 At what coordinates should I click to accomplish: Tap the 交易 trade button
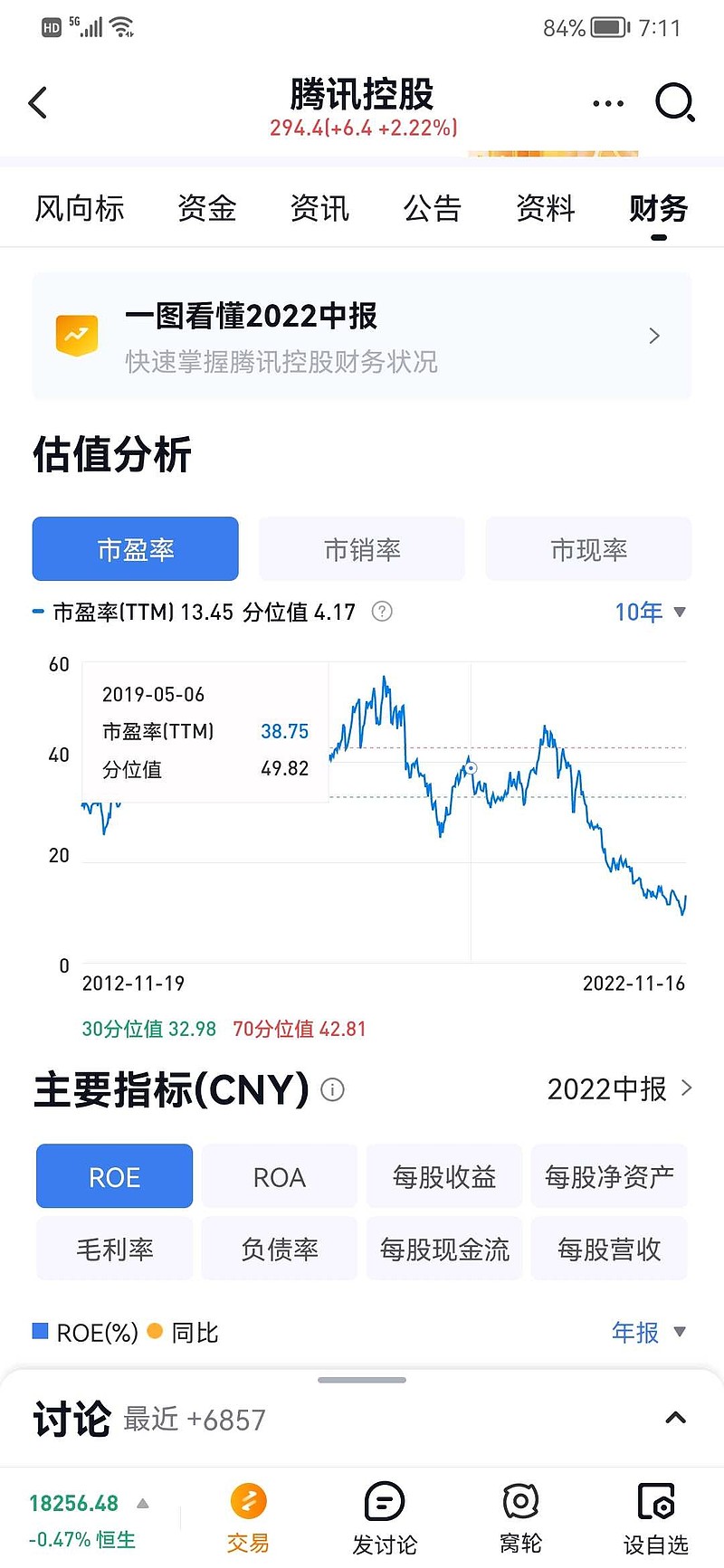pyautogui.click(x=248, y=1519)
